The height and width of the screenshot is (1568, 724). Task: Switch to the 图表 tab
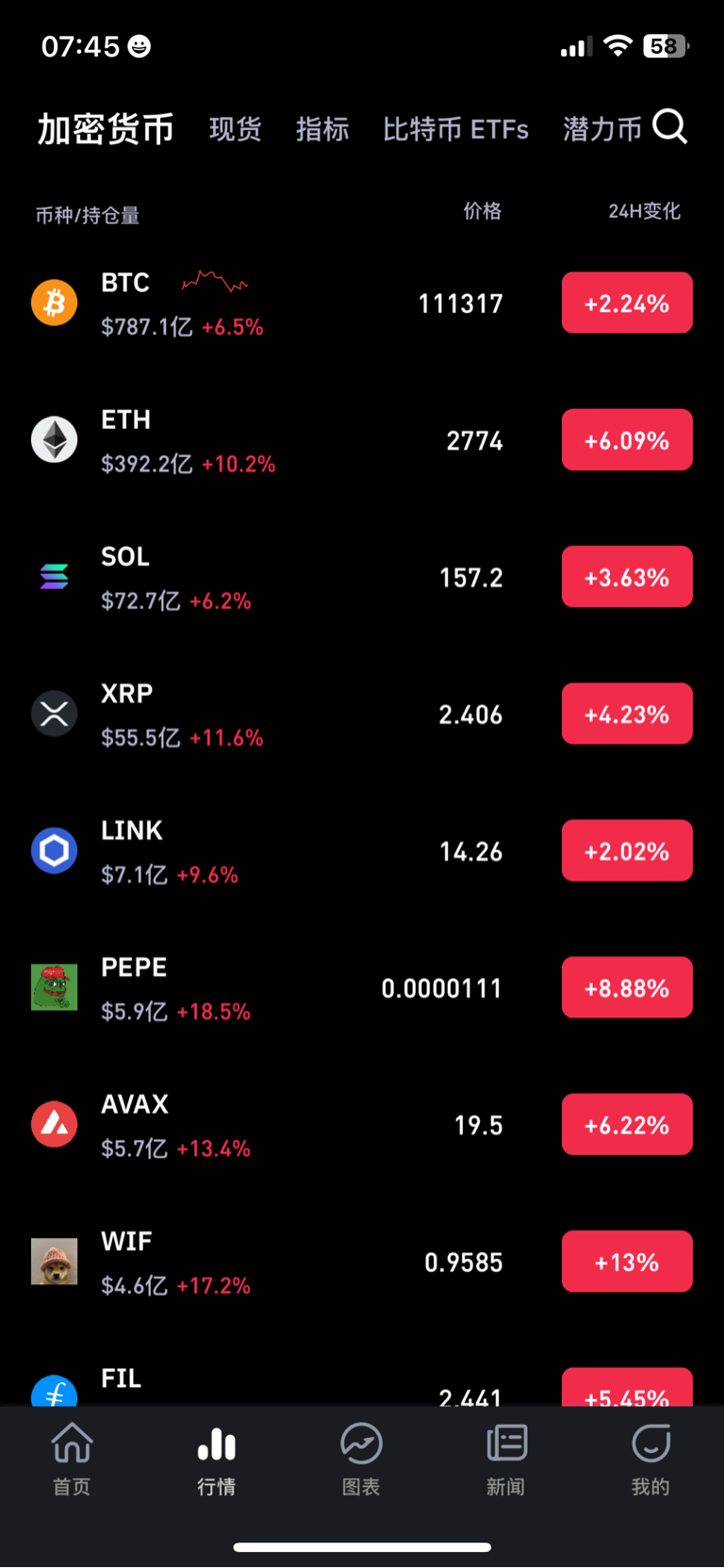(361, 1460)
